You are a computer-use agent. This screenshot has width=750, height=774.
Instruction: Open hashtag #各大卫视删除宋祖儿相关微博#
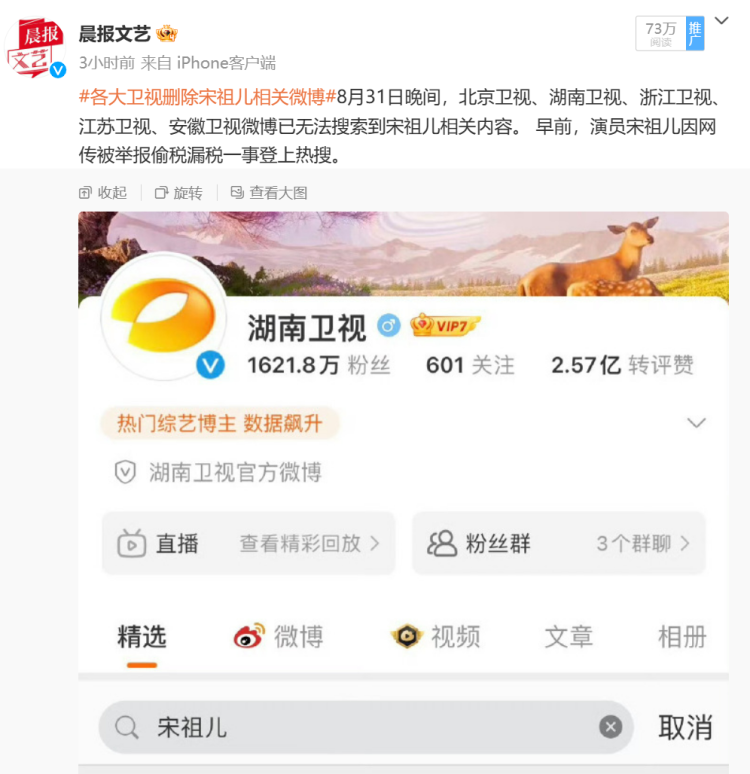(207, 98)
